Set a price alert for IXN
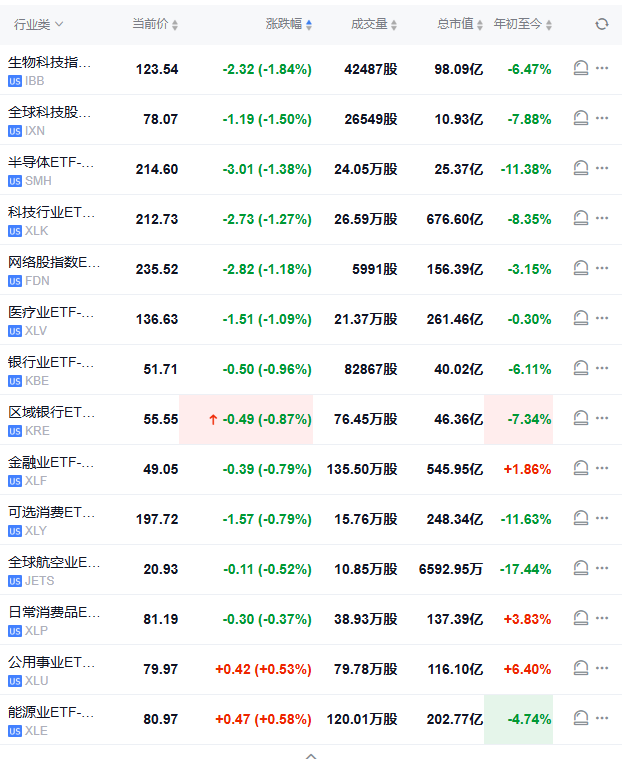 click(x=581, y=119)
